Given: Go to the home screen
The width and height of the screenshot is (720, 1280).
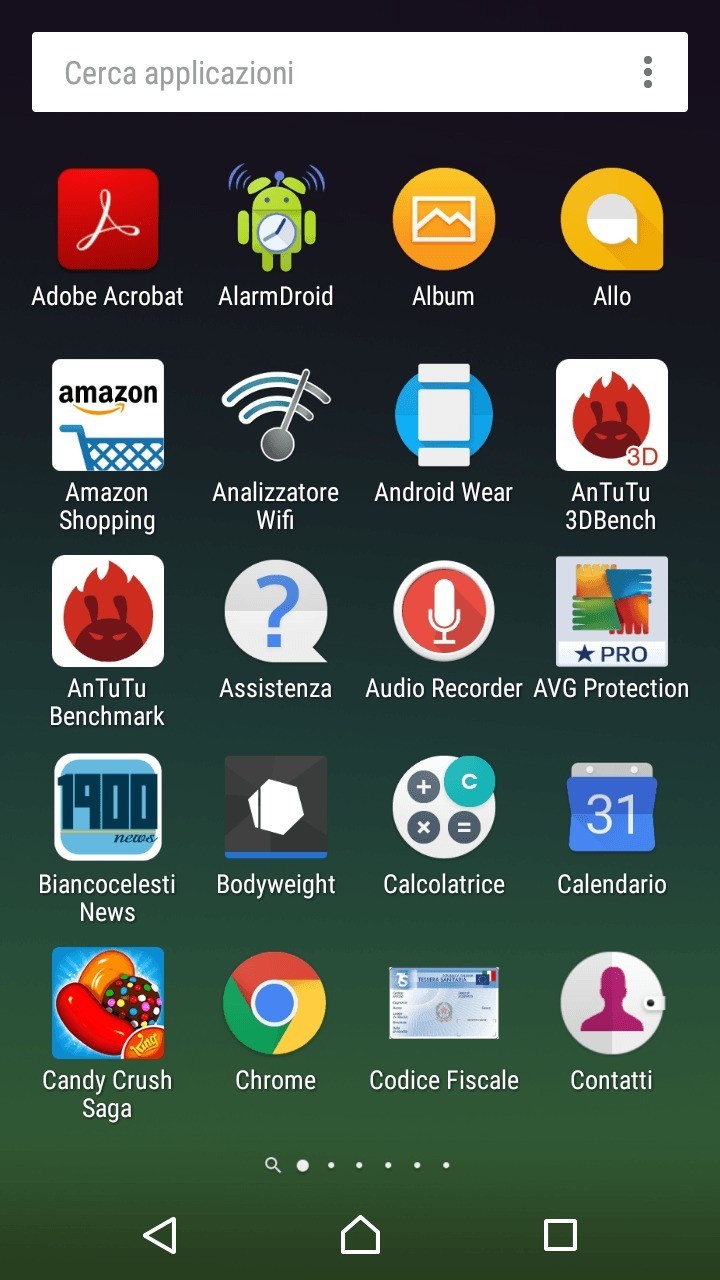Looking at the screenshot, I should point(360,1235).
